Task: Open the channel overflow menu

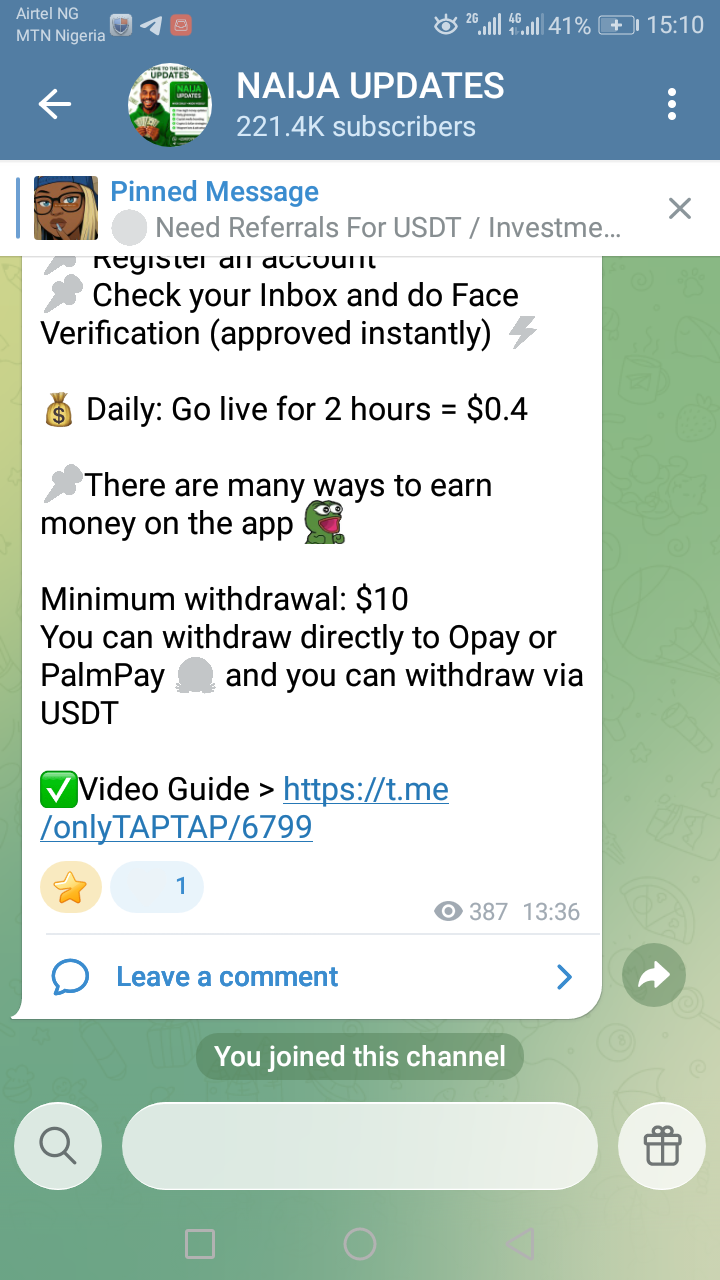Action: tap(672, 104)
